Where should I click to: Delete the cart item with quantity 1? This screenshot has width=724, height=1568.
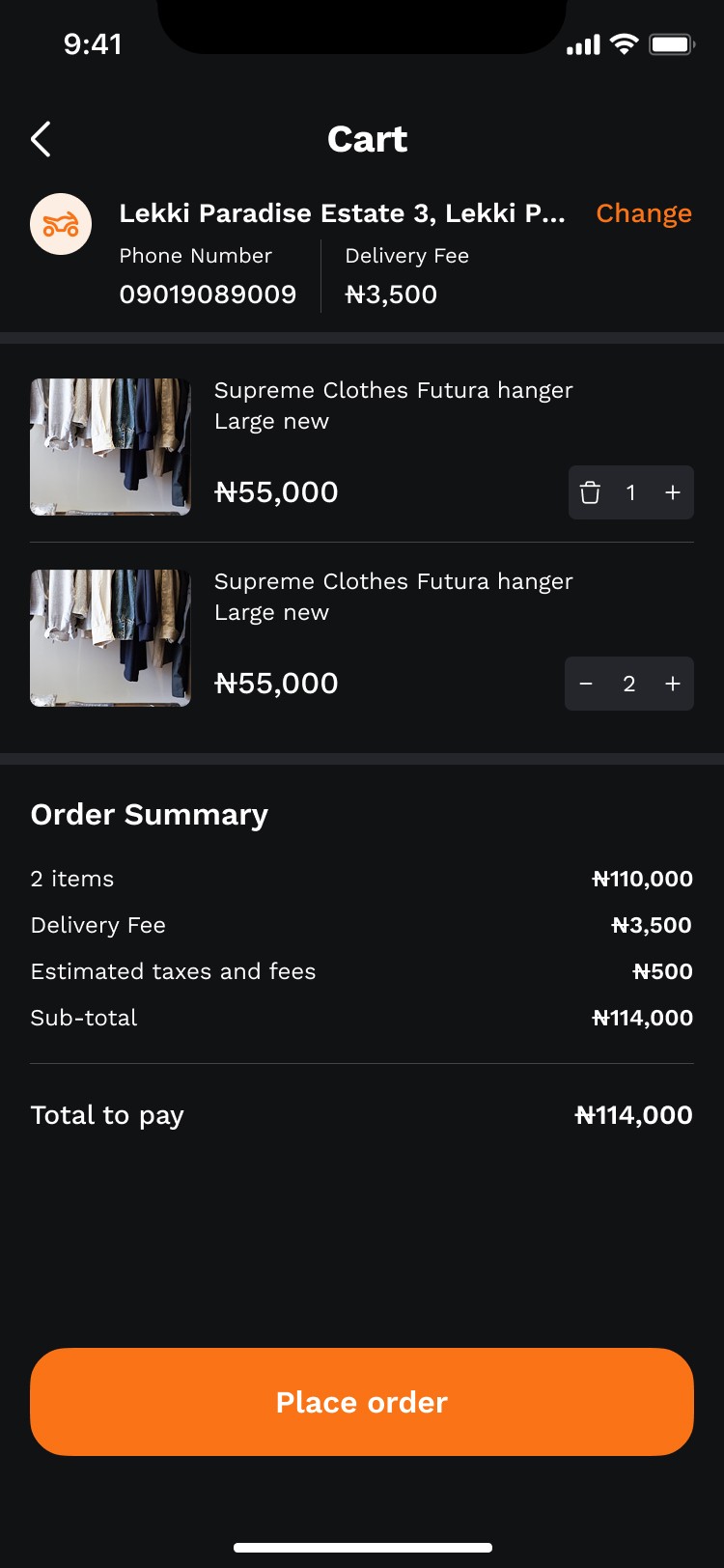tap(590, 493)
